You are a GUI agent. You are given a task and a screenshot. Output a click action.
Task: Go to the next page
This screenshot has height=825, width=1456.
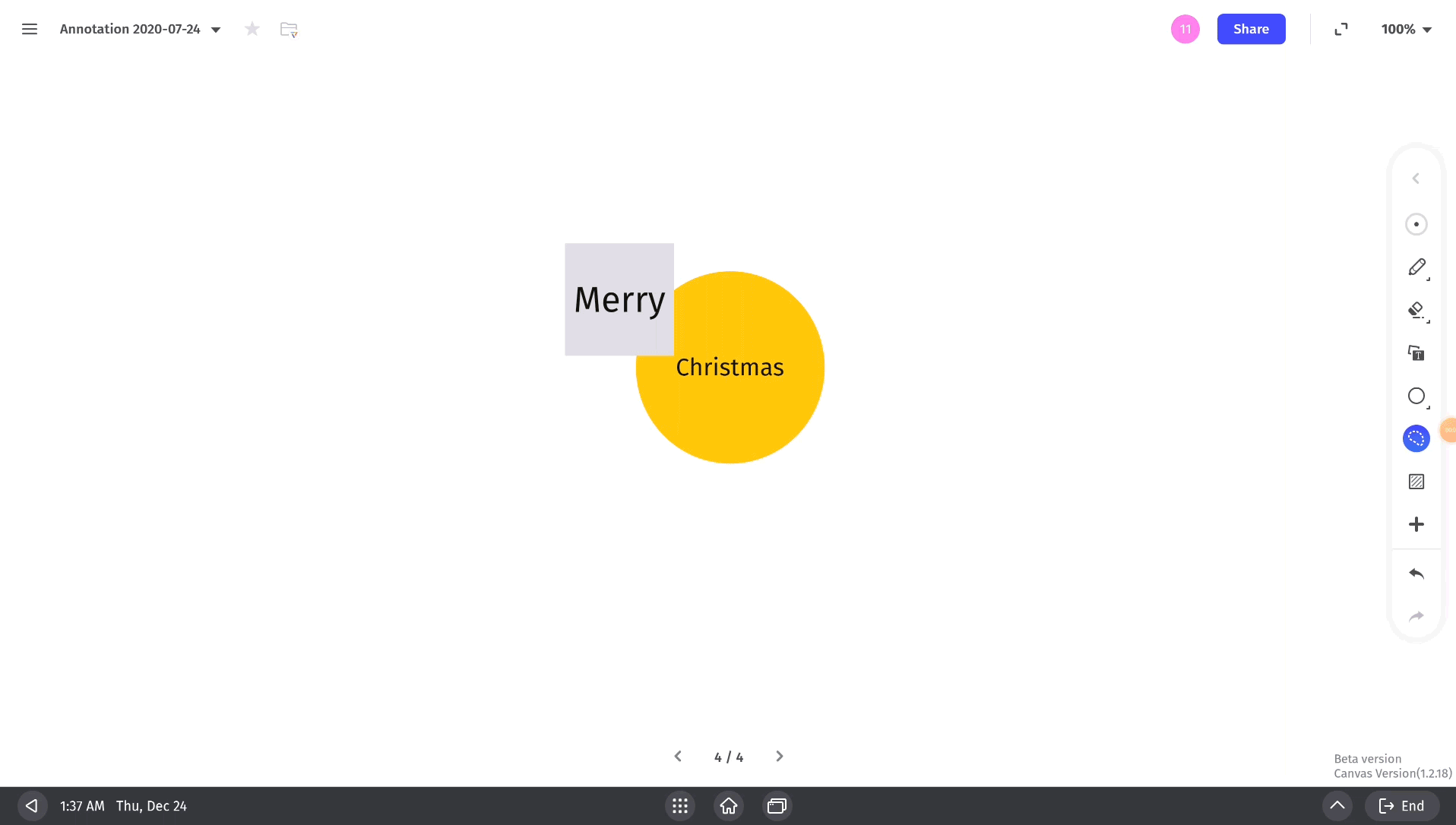pyautogui.click(x=780, y=757)
